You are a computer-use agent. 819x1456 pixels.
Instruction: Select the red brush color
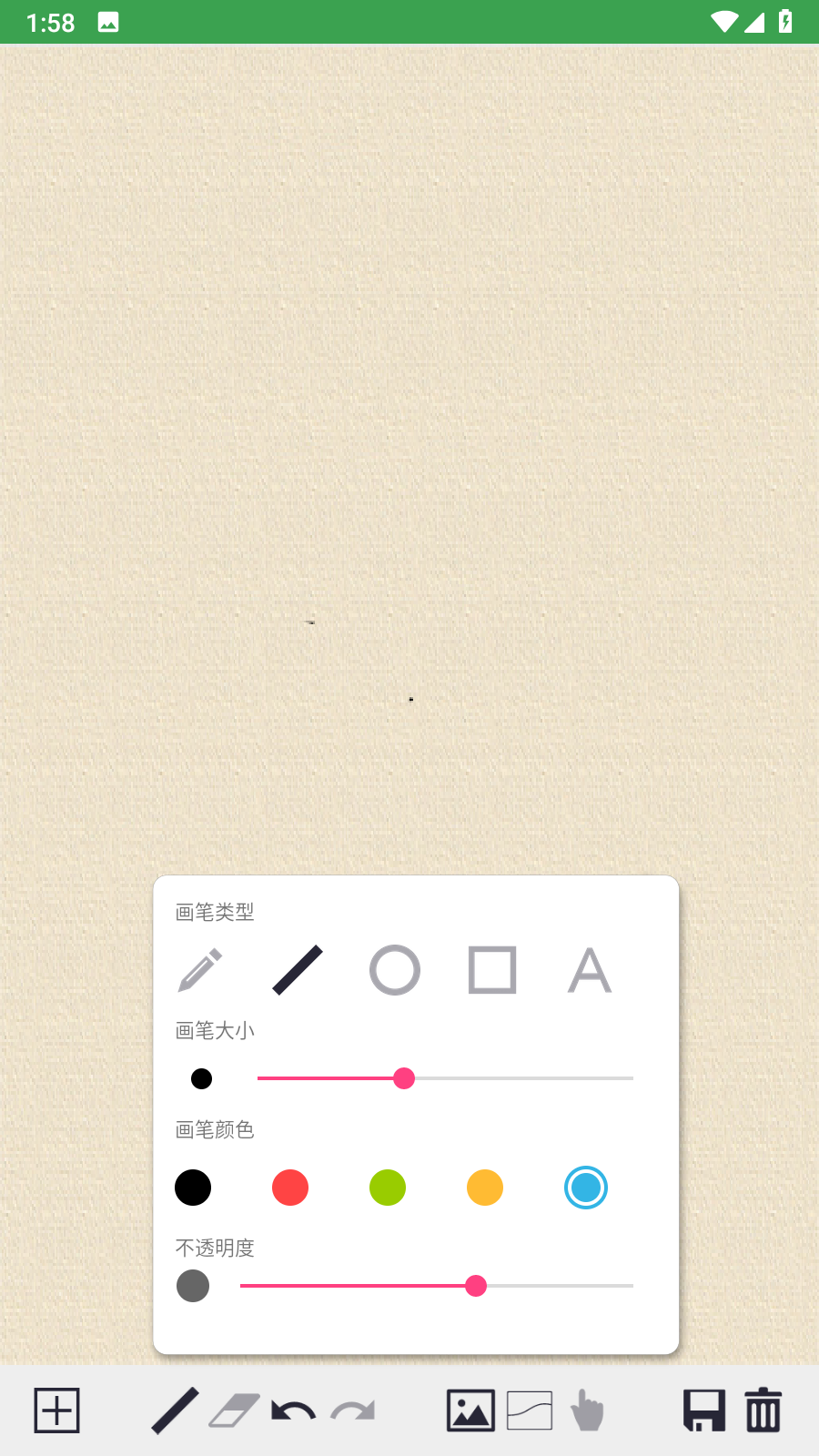click(289, 1188)
